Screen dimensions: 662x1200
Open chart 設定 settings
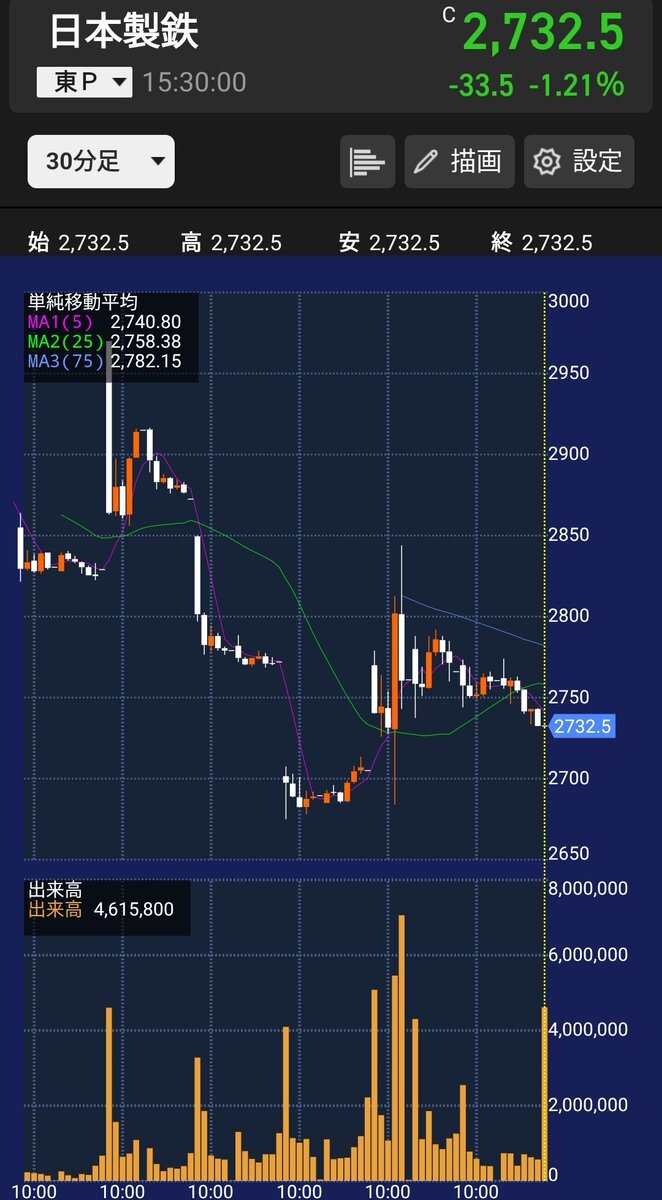(579, 162)
